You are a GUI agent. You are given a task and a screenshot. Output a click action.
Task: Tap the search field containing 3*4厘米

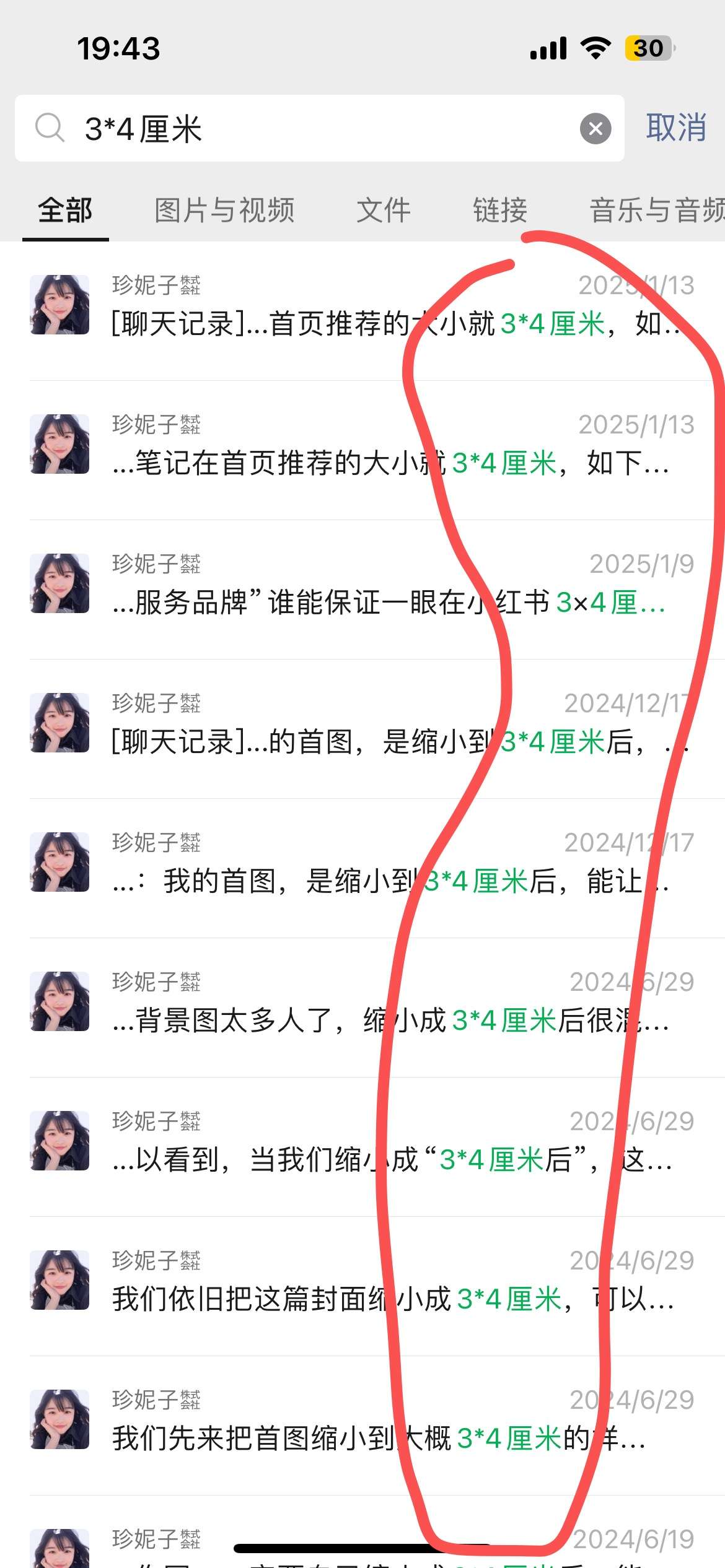pyautogui.click(x=310, y=129)
